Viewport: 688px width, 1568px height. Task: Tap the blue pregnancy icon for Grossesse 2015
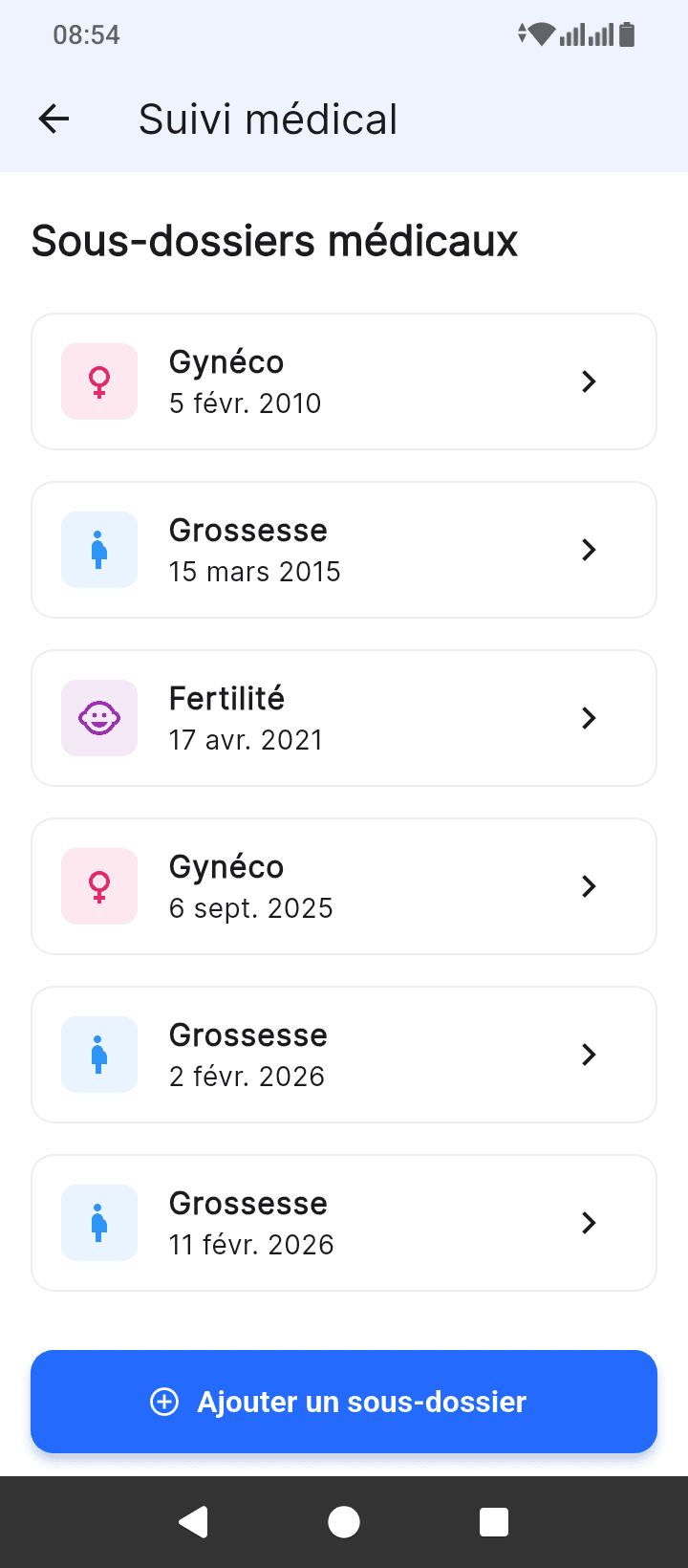98,549
